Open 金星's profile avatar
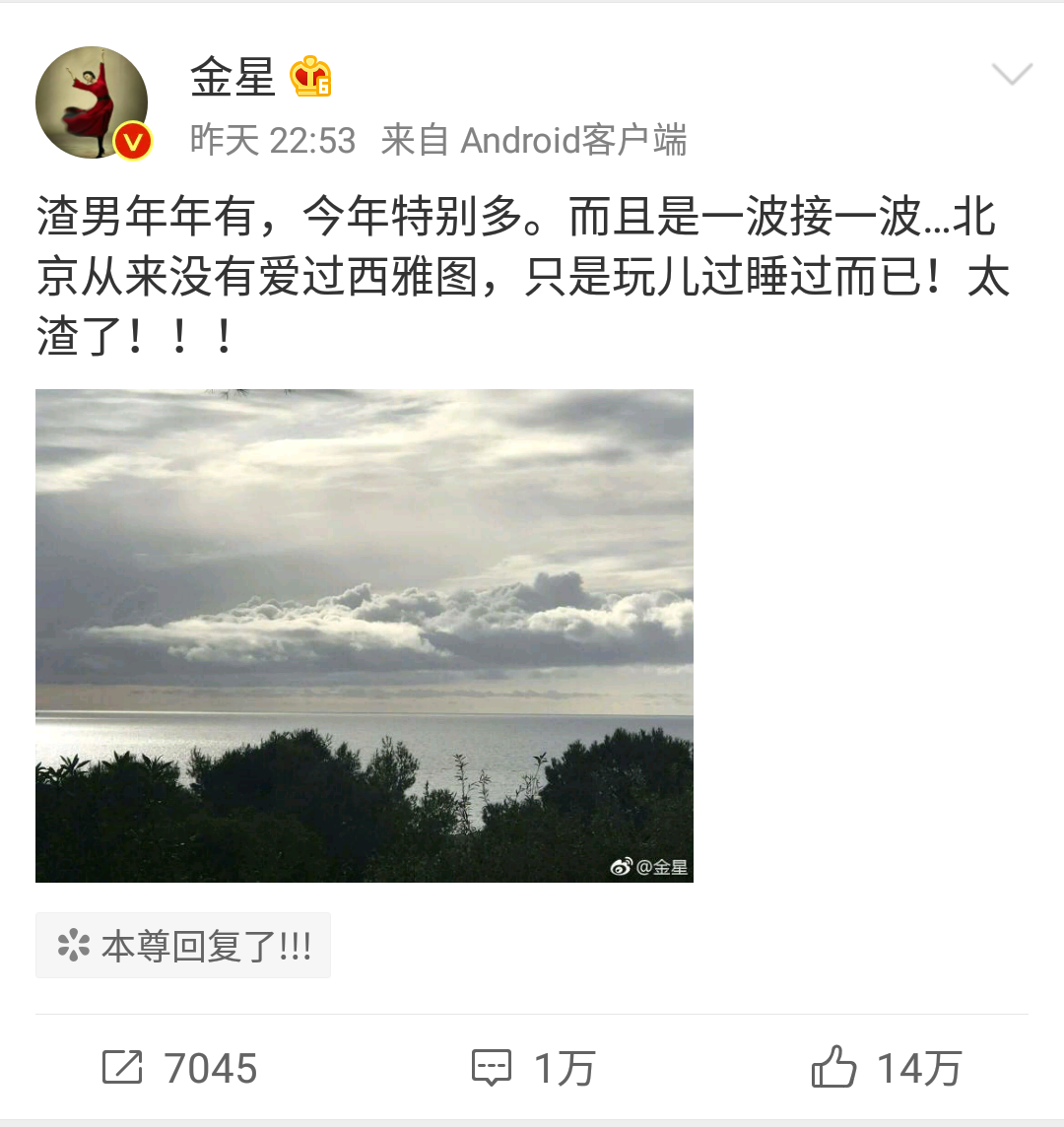Screen dimensions: 1064x1127 point(92,102)
